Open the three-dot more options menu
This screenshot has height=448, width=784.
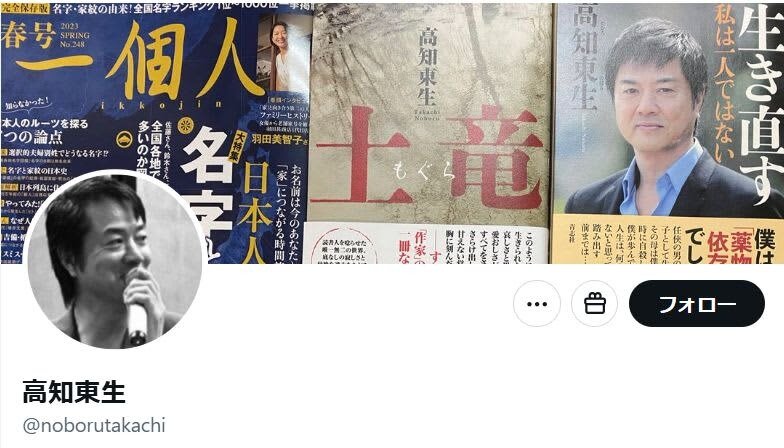click(537, 304)
